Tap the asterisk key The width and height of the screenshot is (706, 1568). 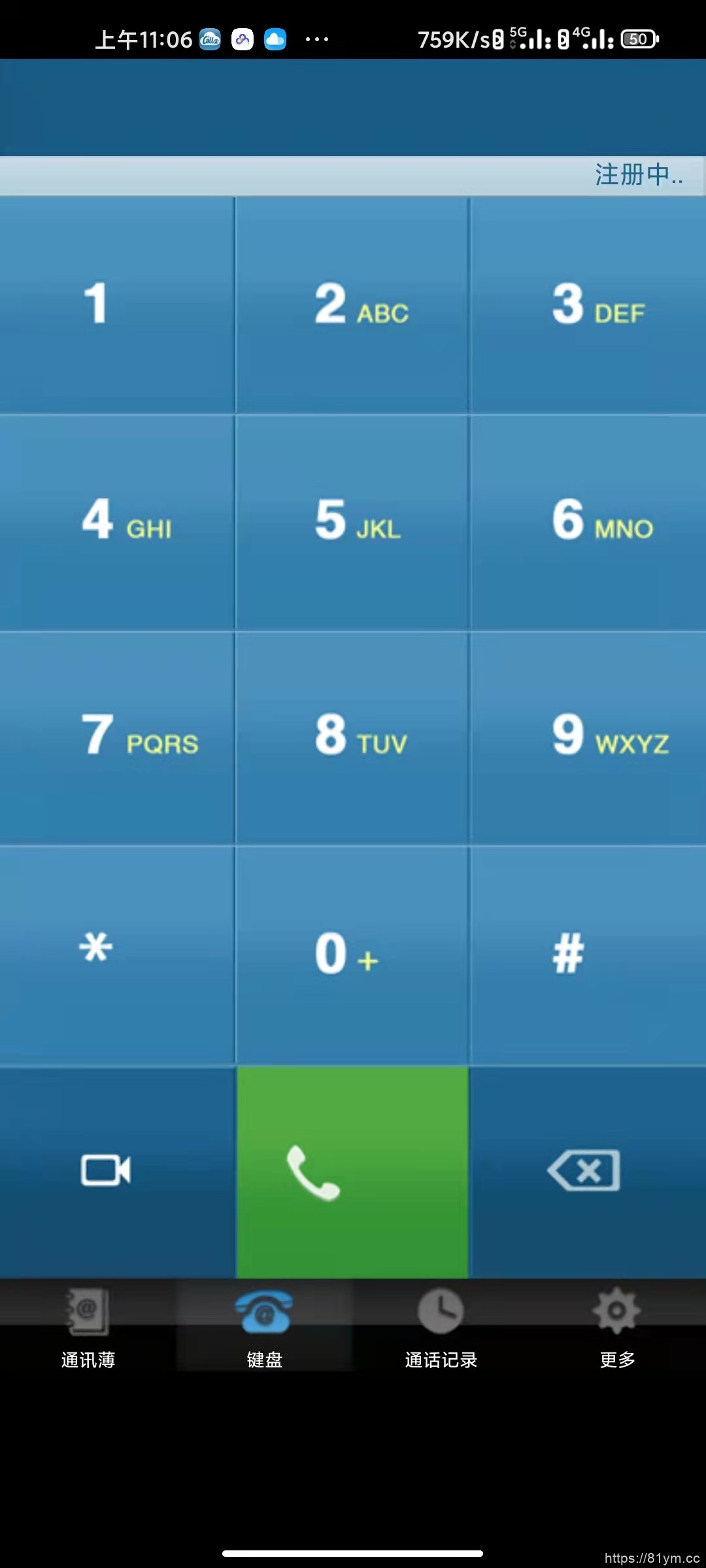[x=118, y=954]
